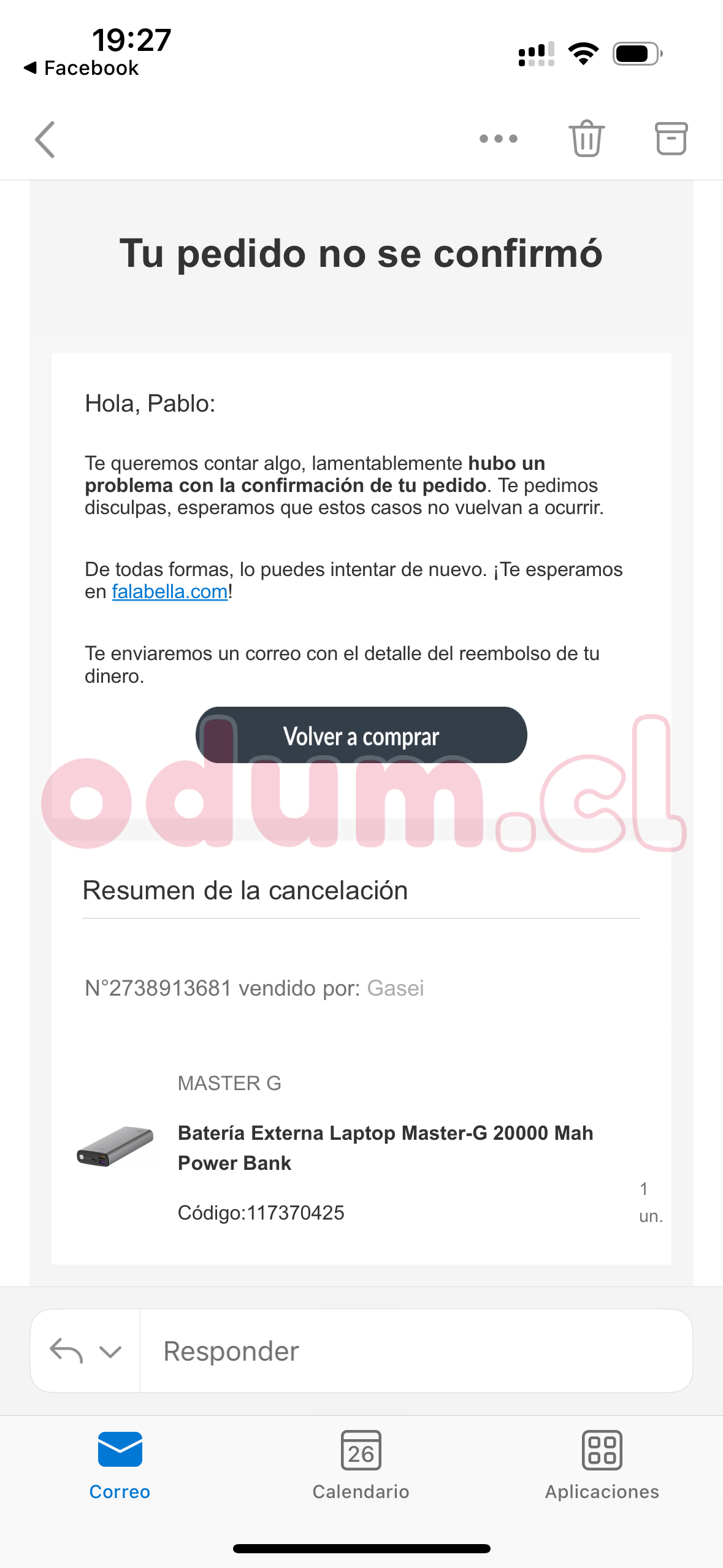Open the three-dot more options menu
Image resolution: width=723 pixels, height=1568 pixels.
[498, 139]
